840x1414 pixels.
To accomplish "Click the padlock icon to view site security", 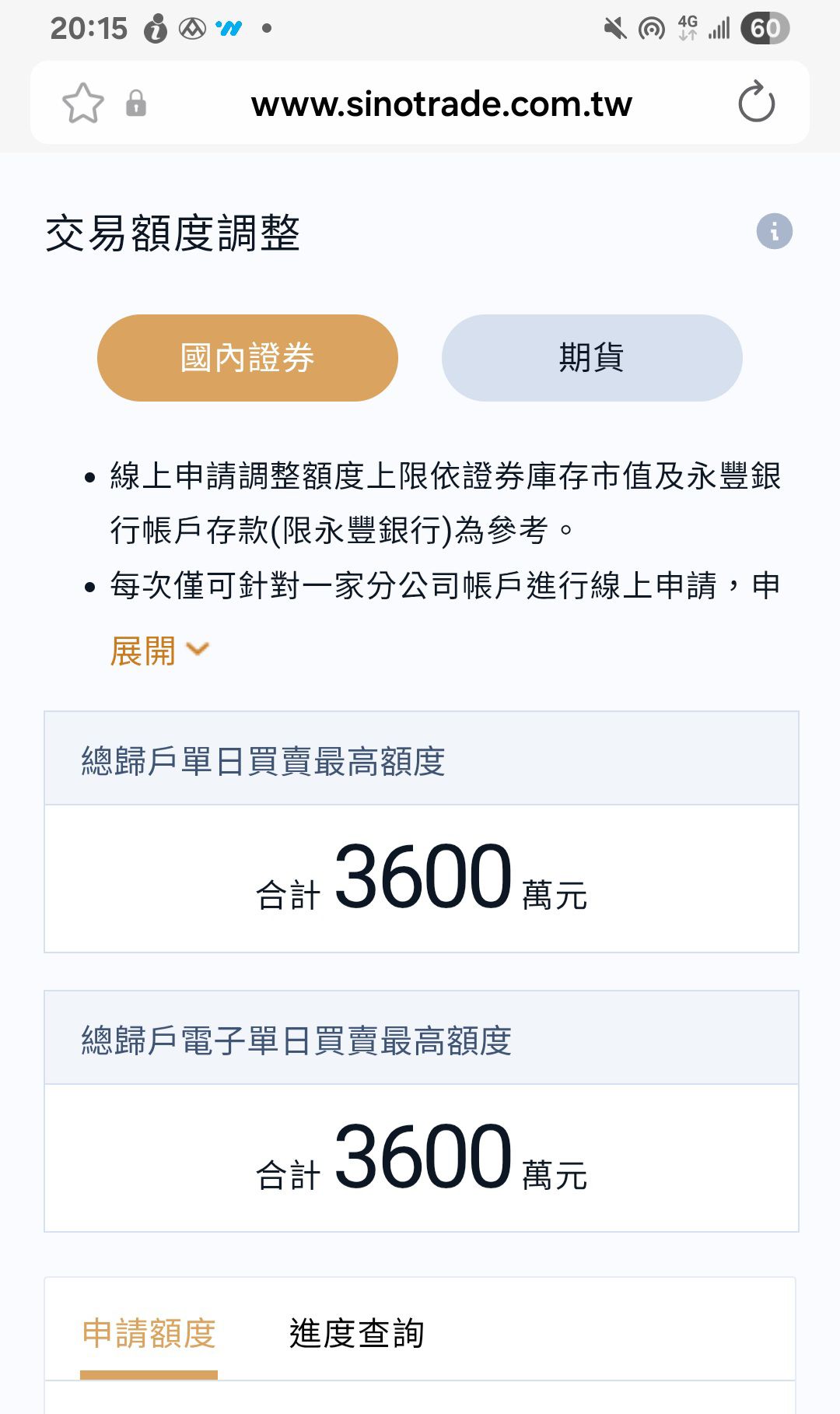I will tap(137, 102).
